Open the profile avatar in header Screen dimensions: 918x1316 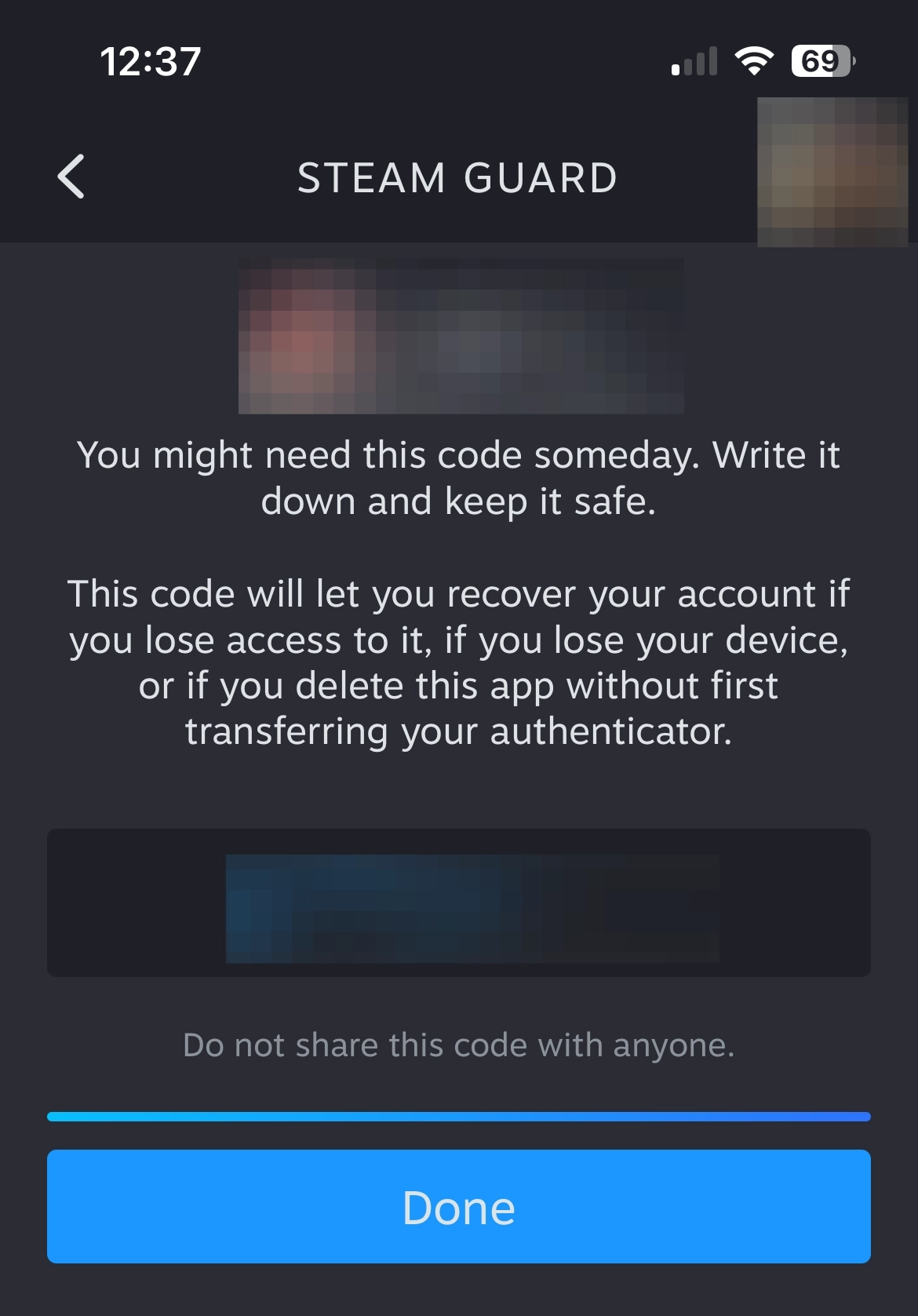tap(832, 173)
